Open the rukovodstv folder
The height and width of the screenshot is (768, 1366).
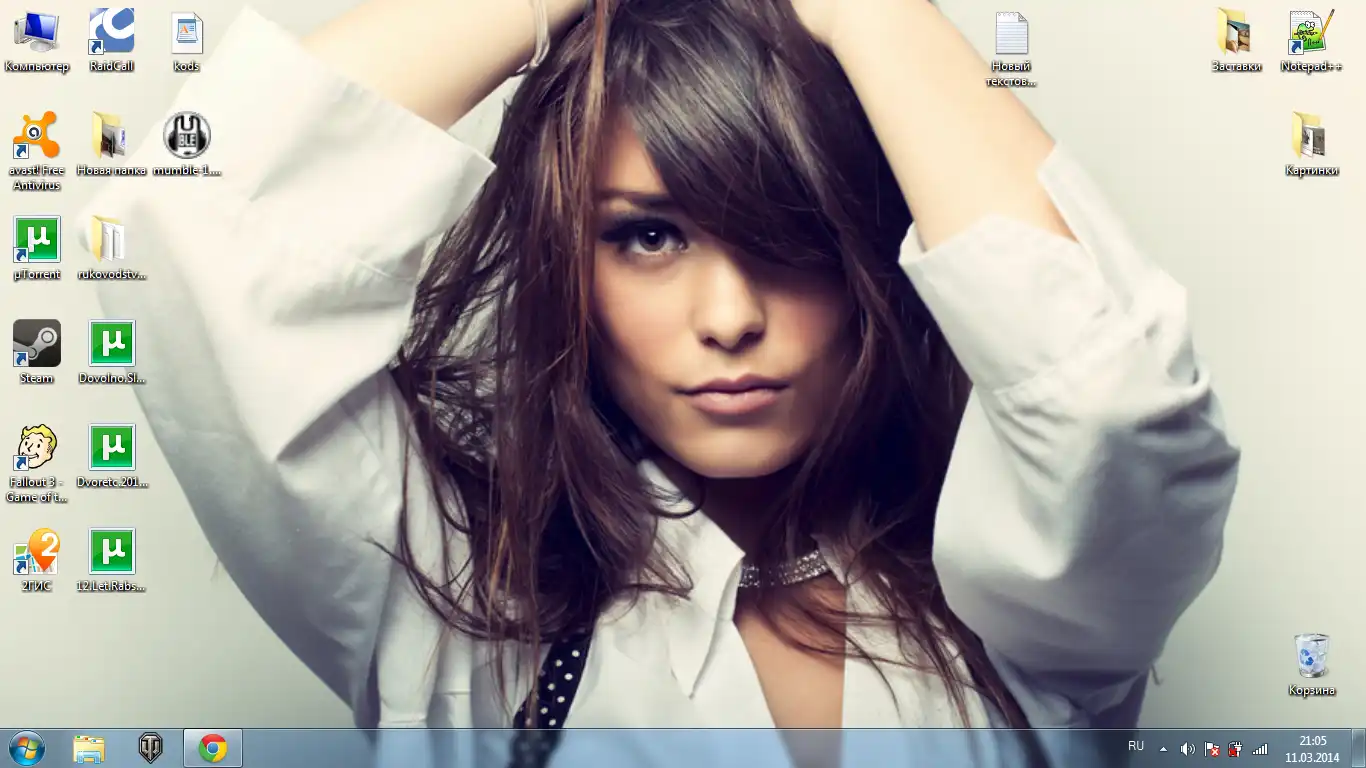pyautogui.click(x=109, y=241)
